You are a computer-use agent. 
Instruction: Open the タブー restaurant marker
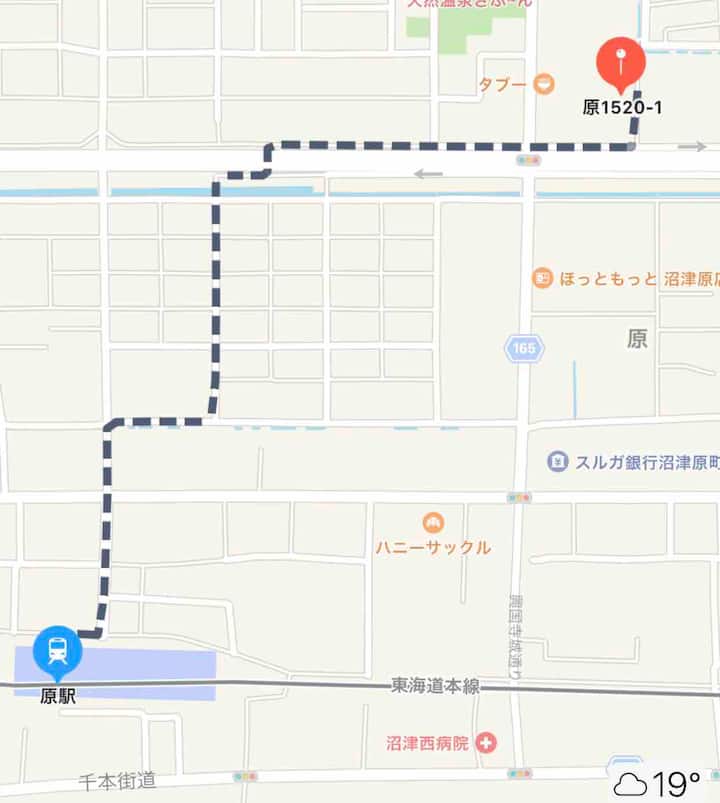coord(544,83)
